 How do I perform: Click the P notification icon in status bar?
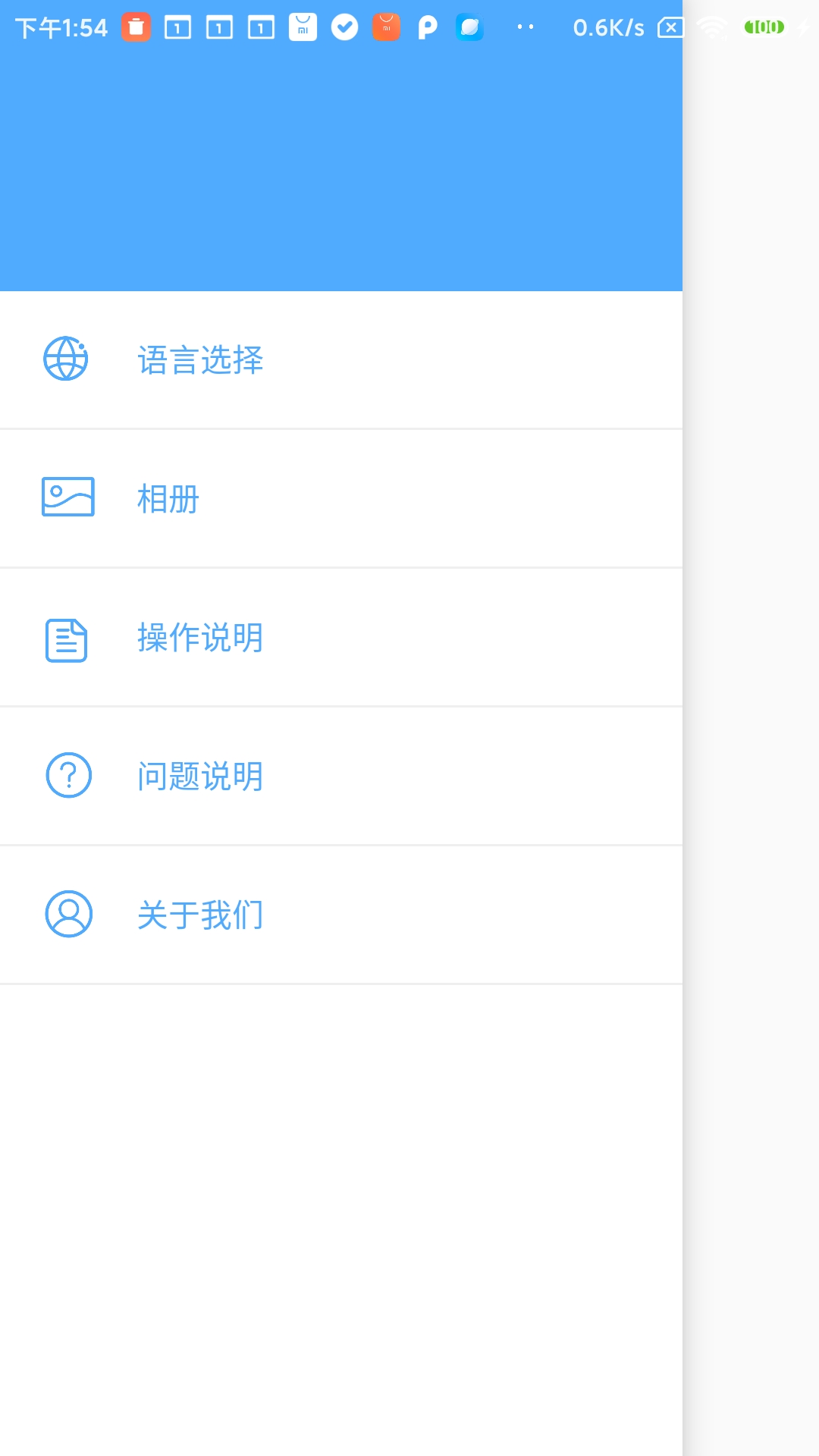[x=426, y=27]
